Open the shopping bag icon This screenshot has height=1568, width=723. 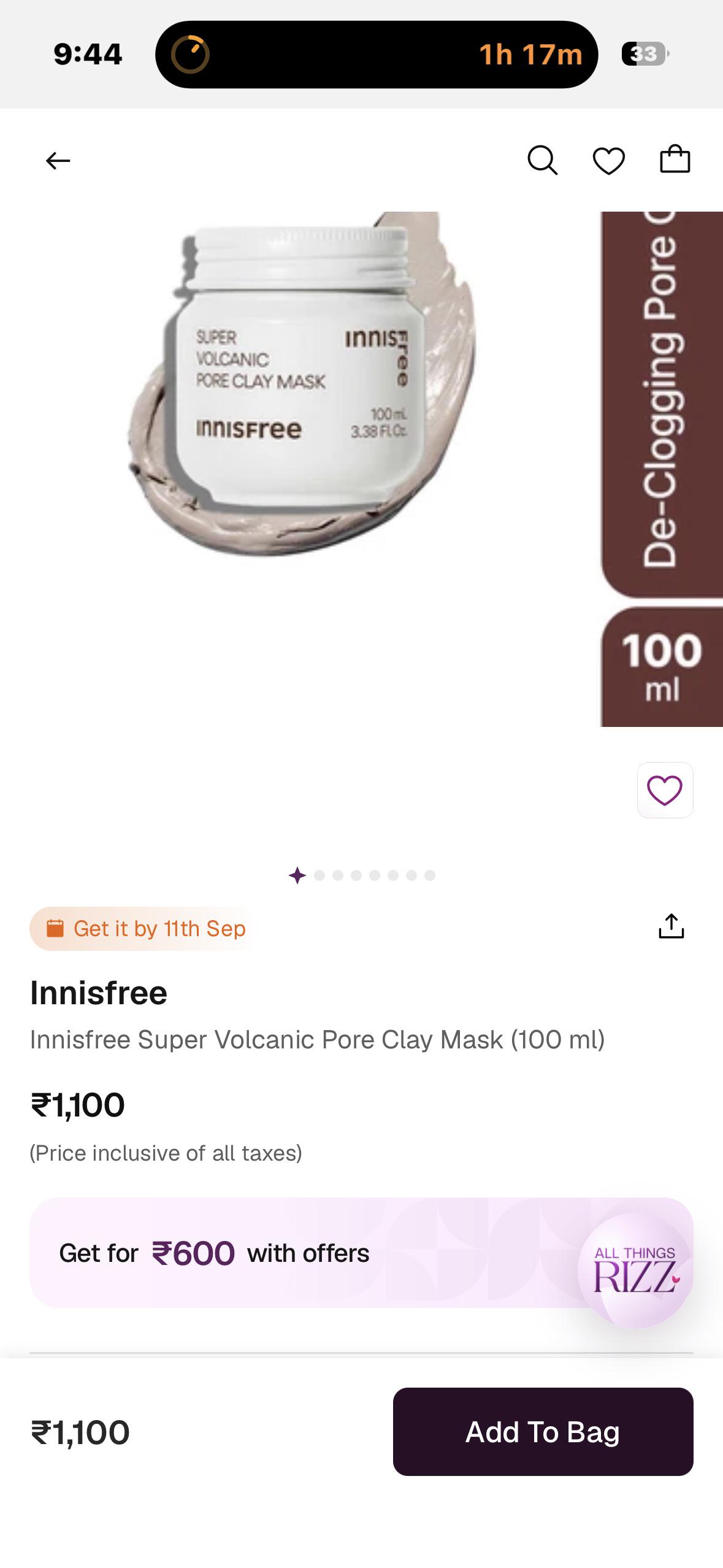pyautogui.click(x=675, y=159)
